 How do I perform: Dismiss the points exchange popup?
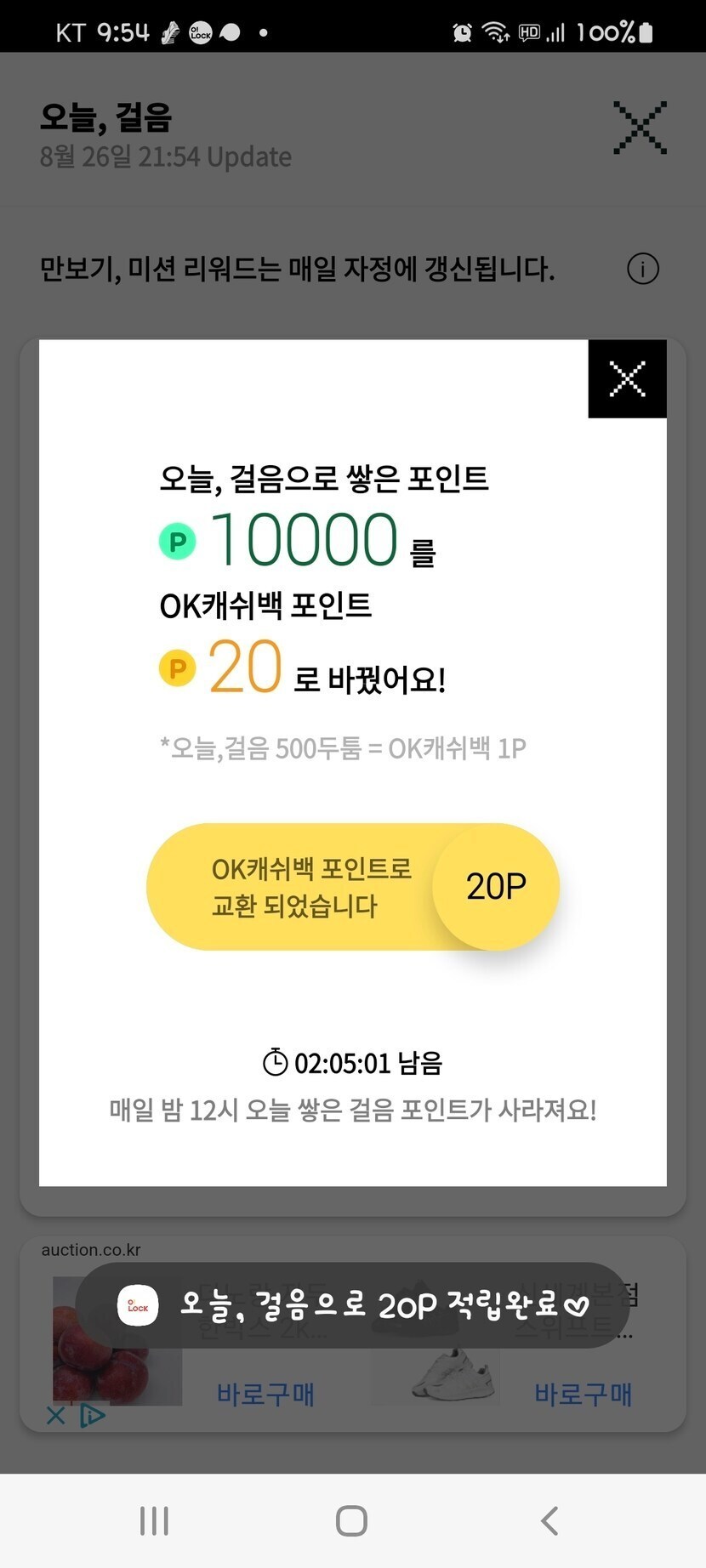[627, 379]
